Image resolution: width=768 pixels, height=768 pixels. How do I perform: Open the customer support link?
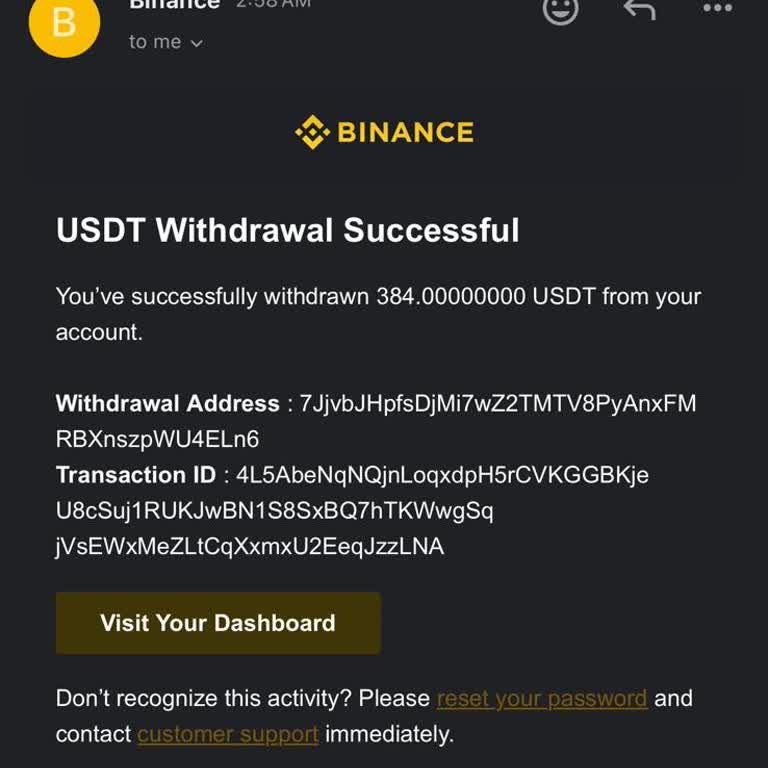(x=228, y=734)
